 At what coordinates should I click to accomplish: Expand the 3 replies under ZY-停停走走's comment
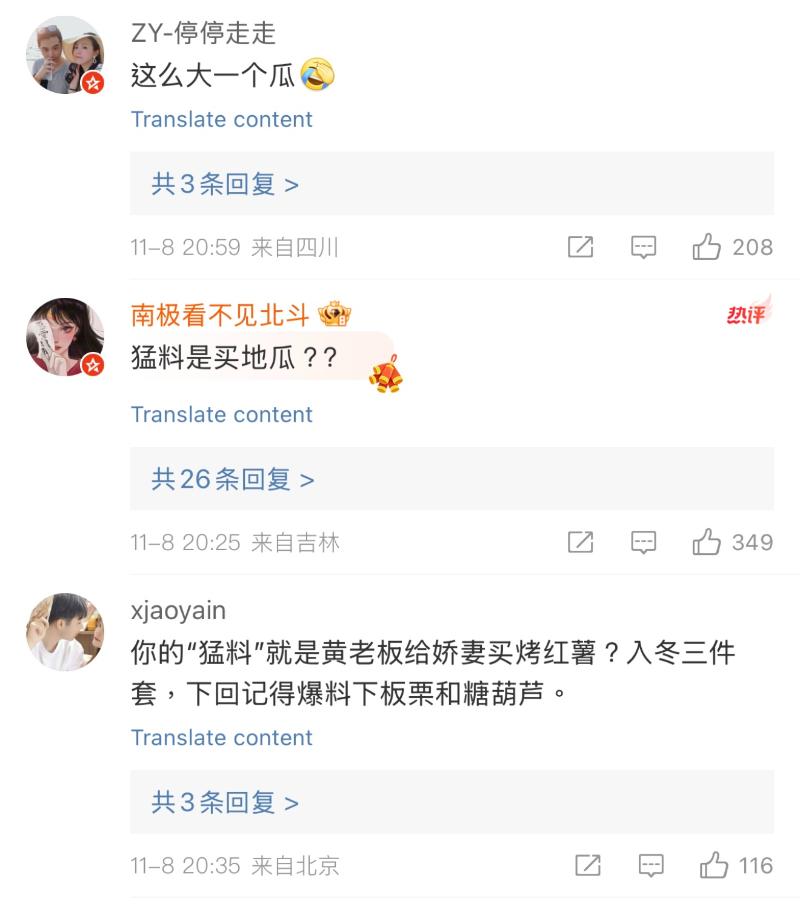225,184
